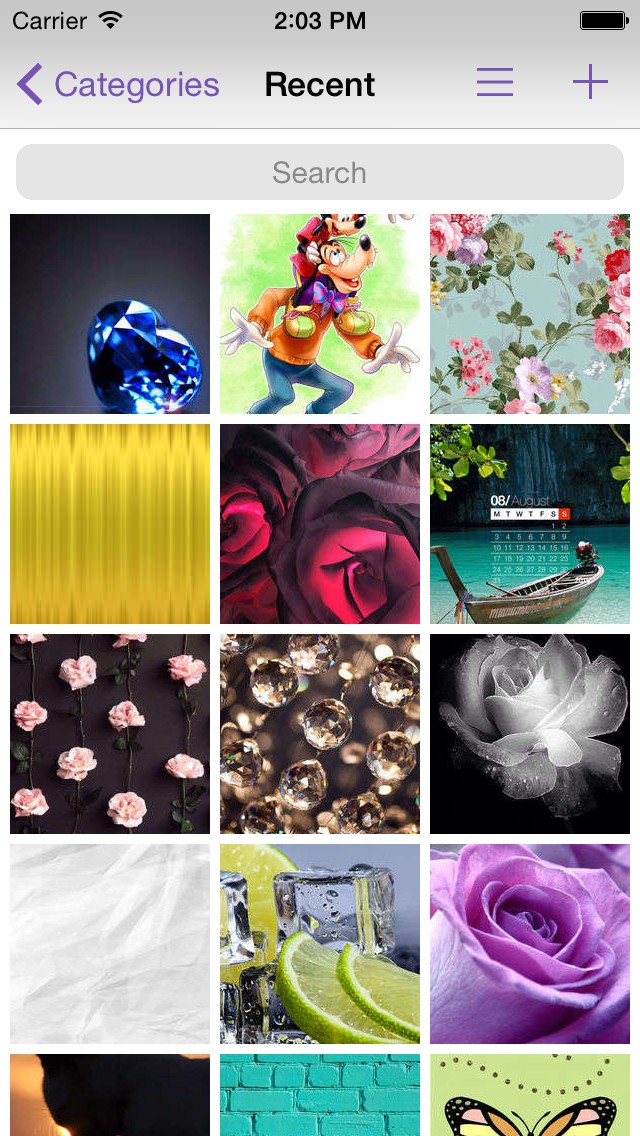
Task: Open the ice cubes and lime wallpaper
Action: pyautogui.click(x=320, y=944)
